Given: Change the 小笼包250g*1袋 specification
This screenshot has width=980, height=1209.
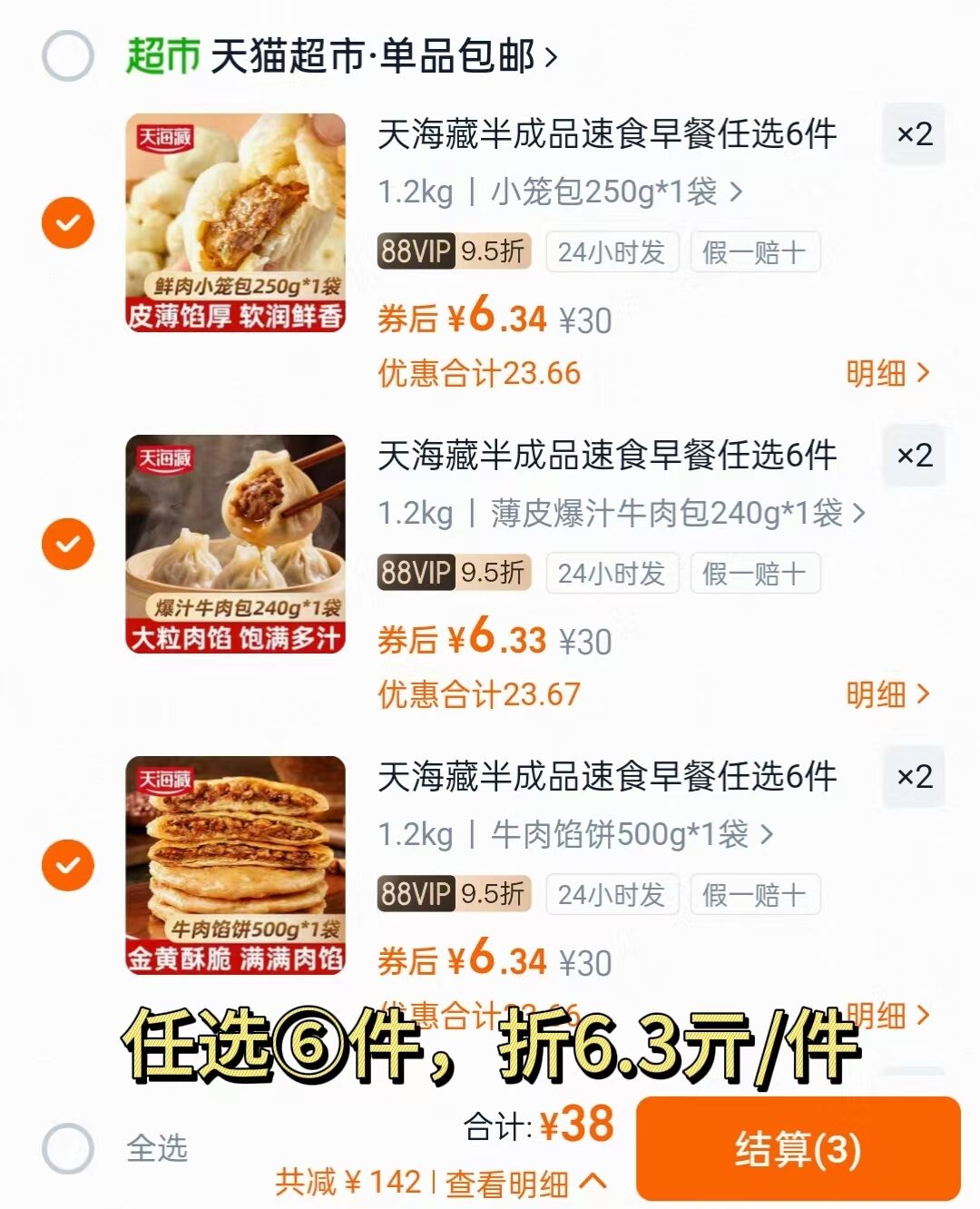Looking at the screenshot, I should [x=617, y=192].
